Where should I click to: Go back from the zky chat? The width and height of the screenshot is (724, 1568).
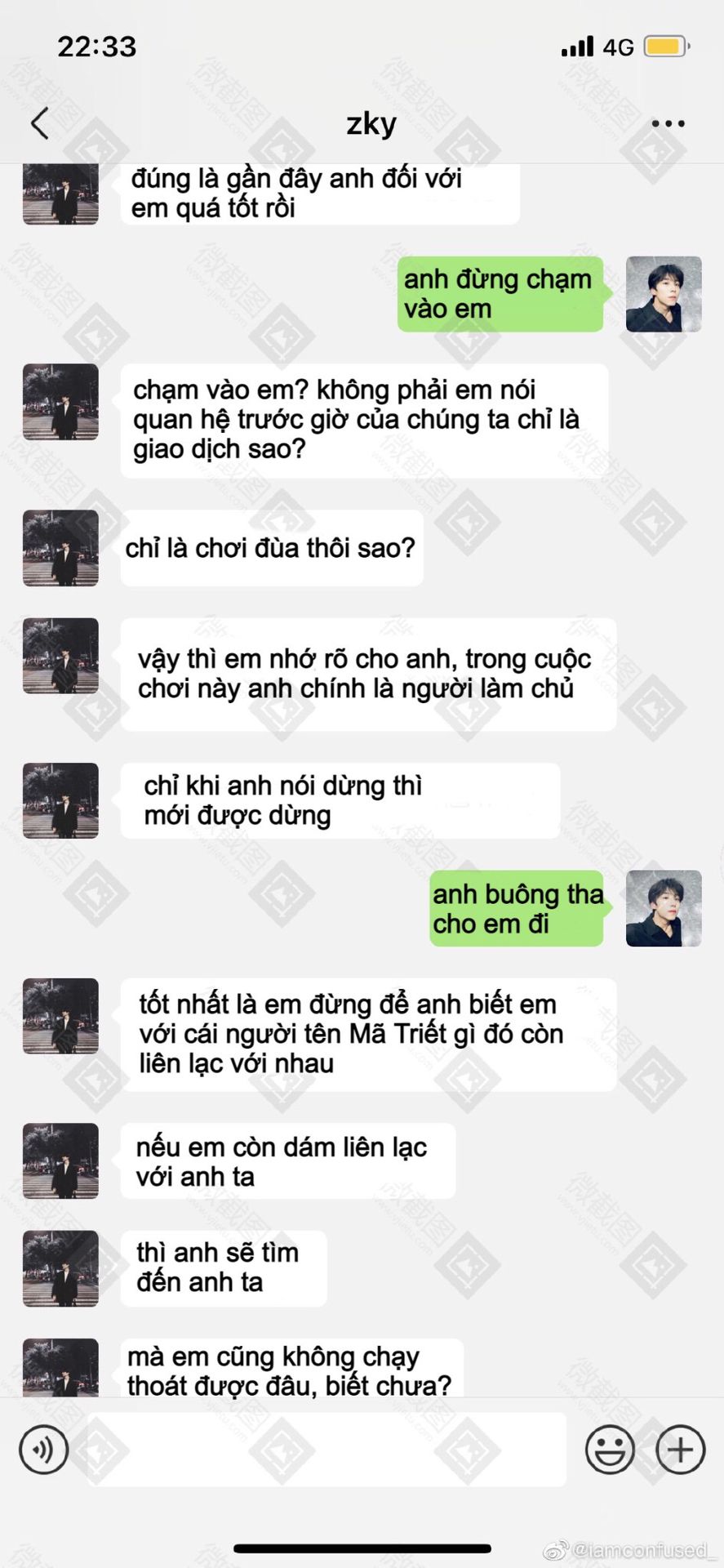pos(40,124)
